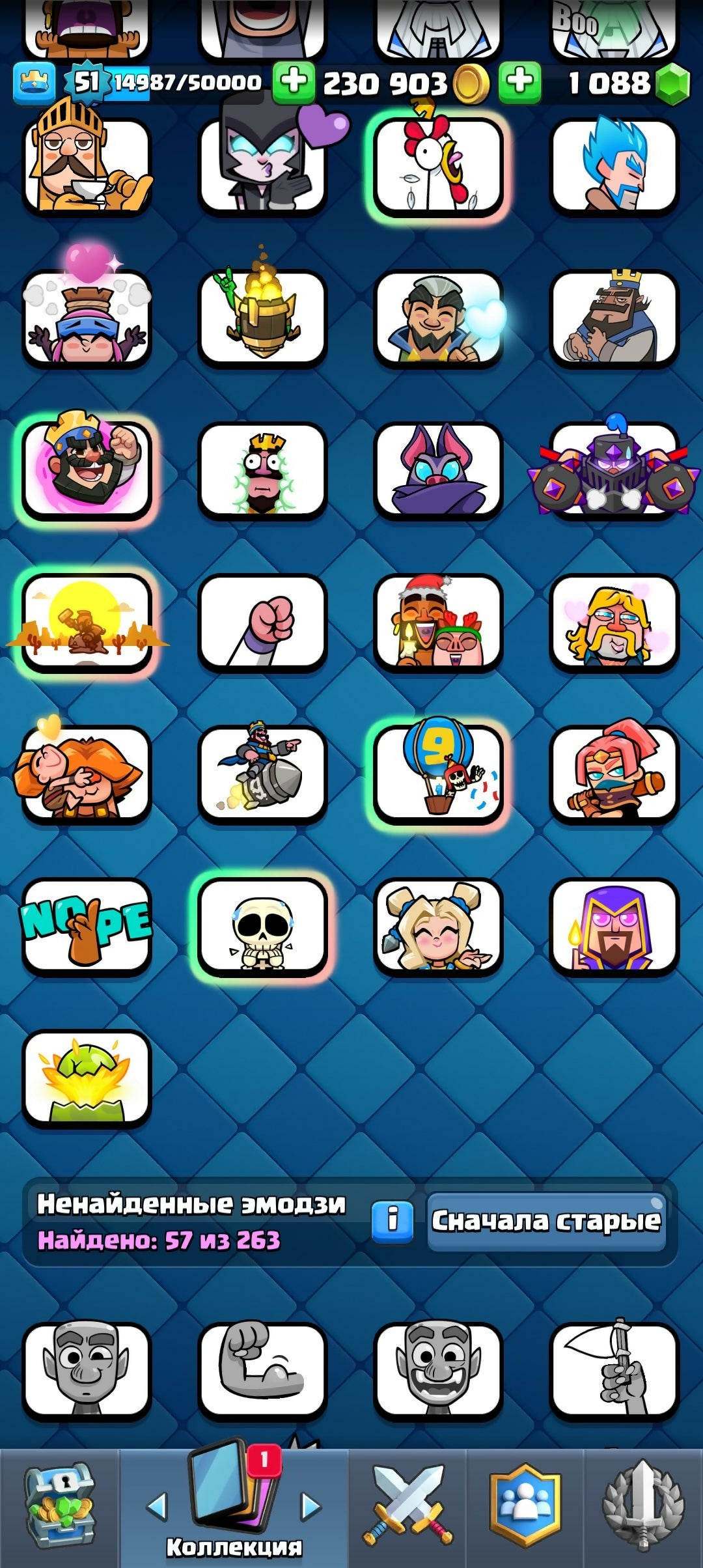Select the crying skeleton emote
The width and height of the screenshot is (703, 1568).
[x=262, y=926]
